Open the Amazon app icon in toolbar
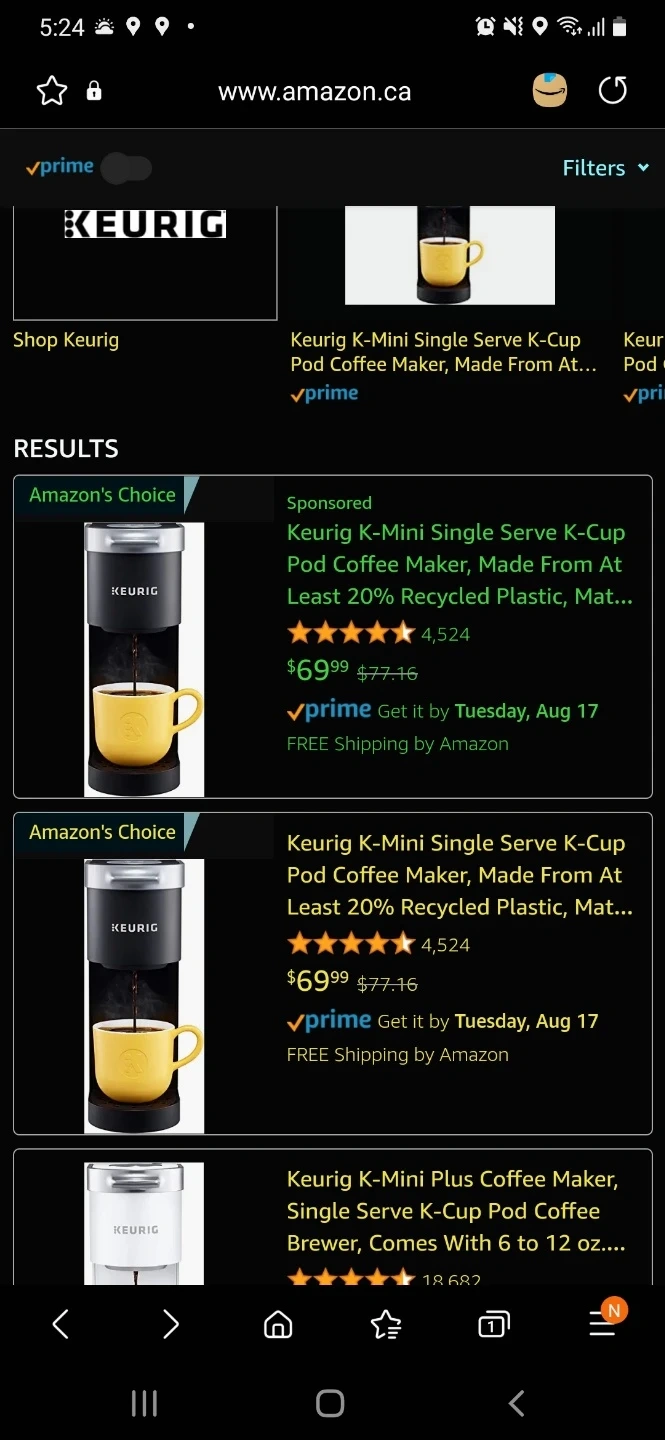This screenshot has width=665, height=1440. click(549, 91)
